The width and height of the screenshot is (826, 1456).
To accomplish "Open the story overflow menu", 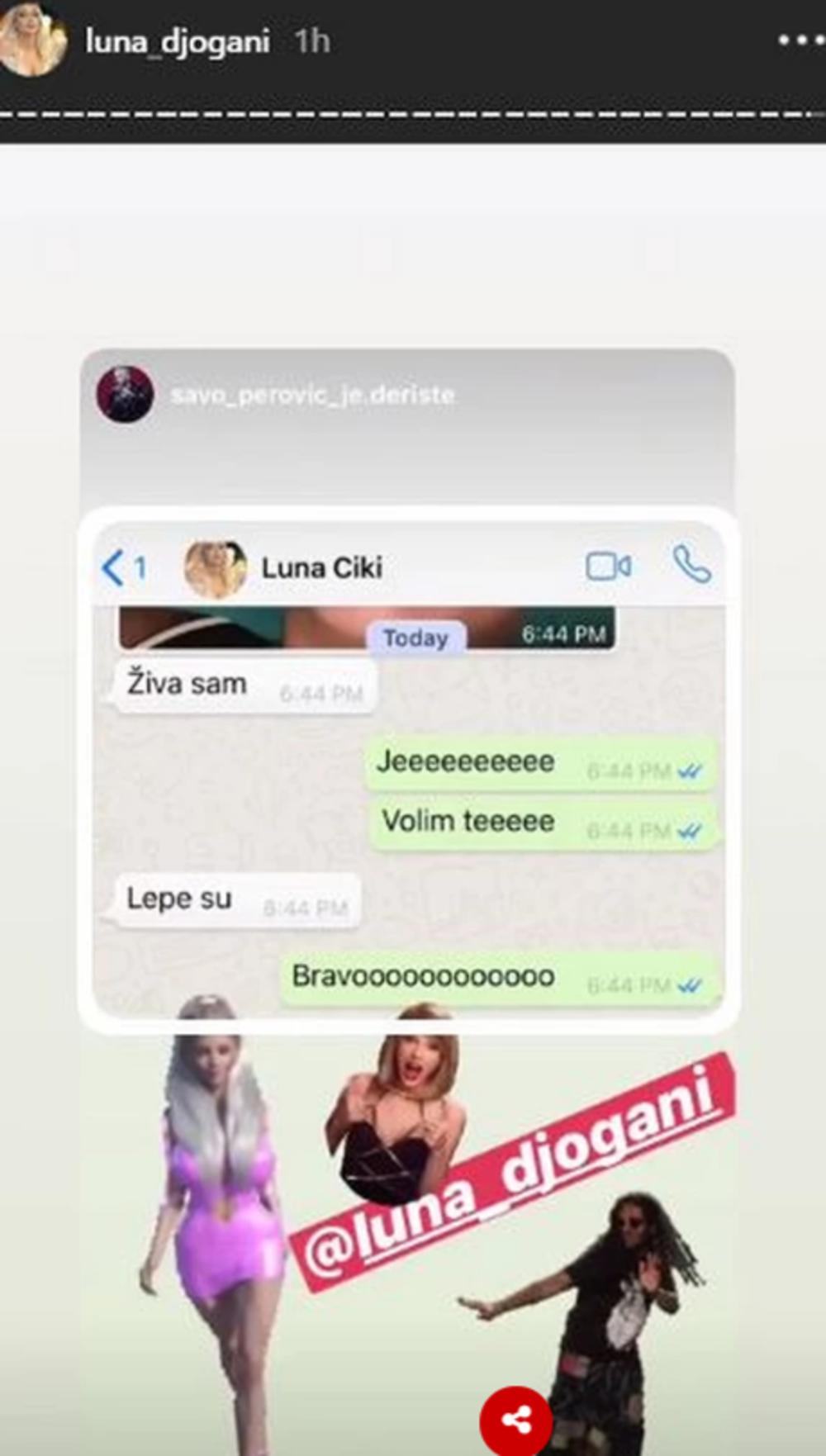I will (799, 40).
